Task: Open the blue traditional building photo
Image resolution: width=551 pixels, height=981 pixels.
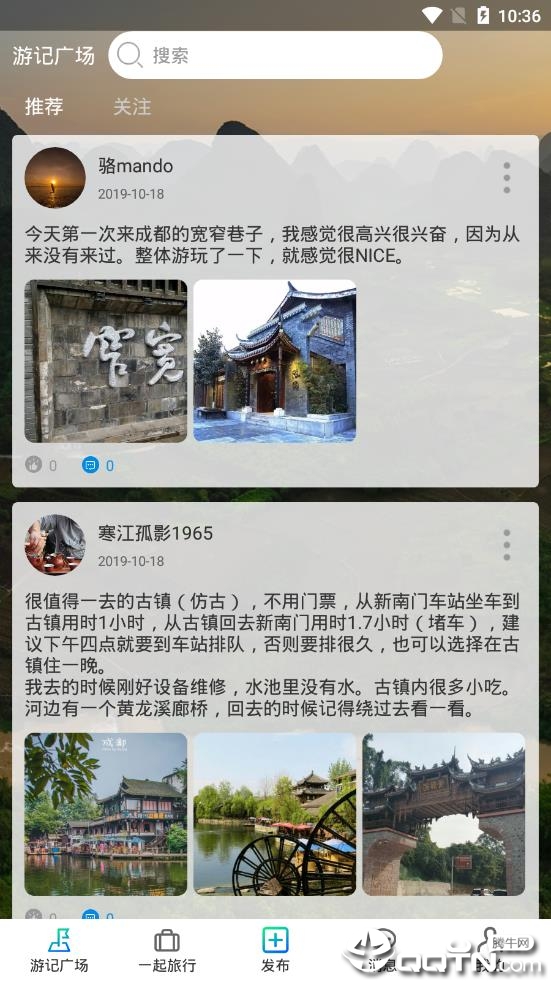Action: (275, 361)
